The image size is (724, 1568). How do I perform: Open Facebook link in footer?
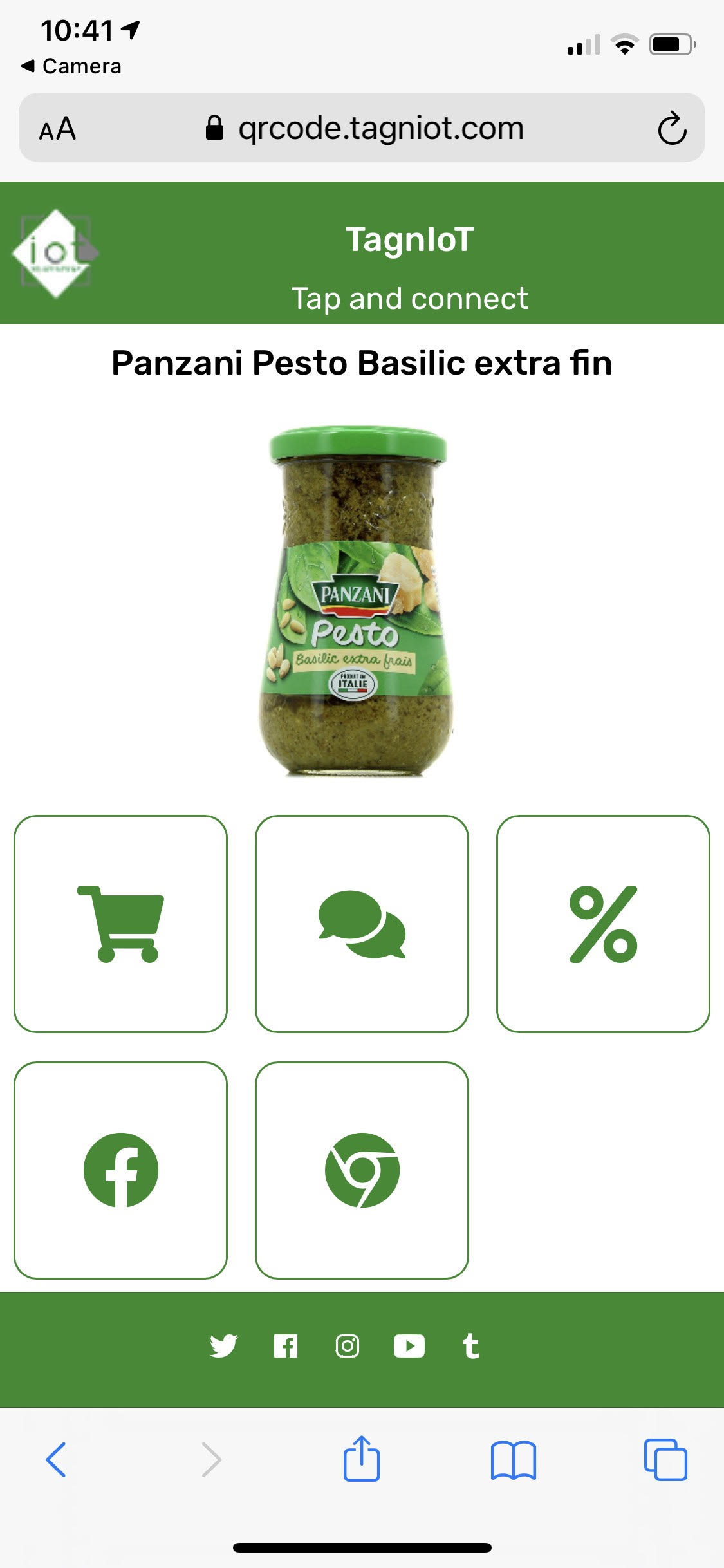coord(285,1346)
